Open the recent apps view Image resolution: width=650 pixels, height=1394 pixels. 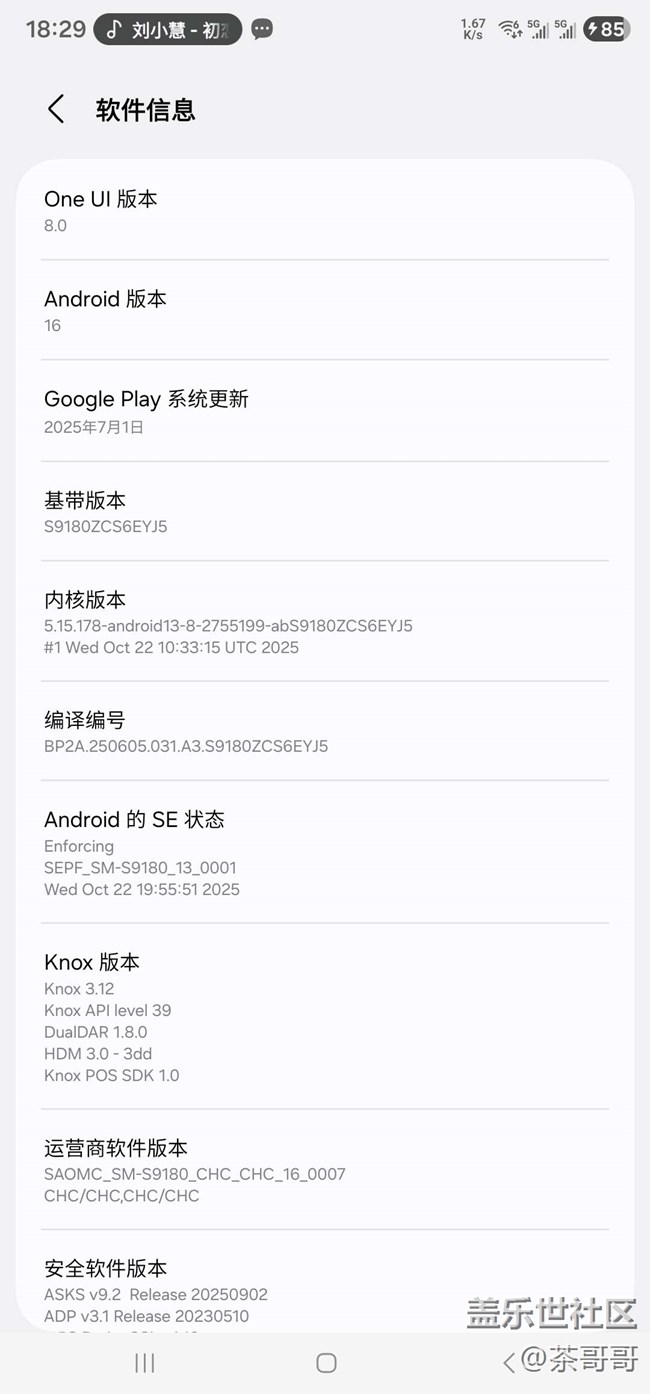[144, 1362]
